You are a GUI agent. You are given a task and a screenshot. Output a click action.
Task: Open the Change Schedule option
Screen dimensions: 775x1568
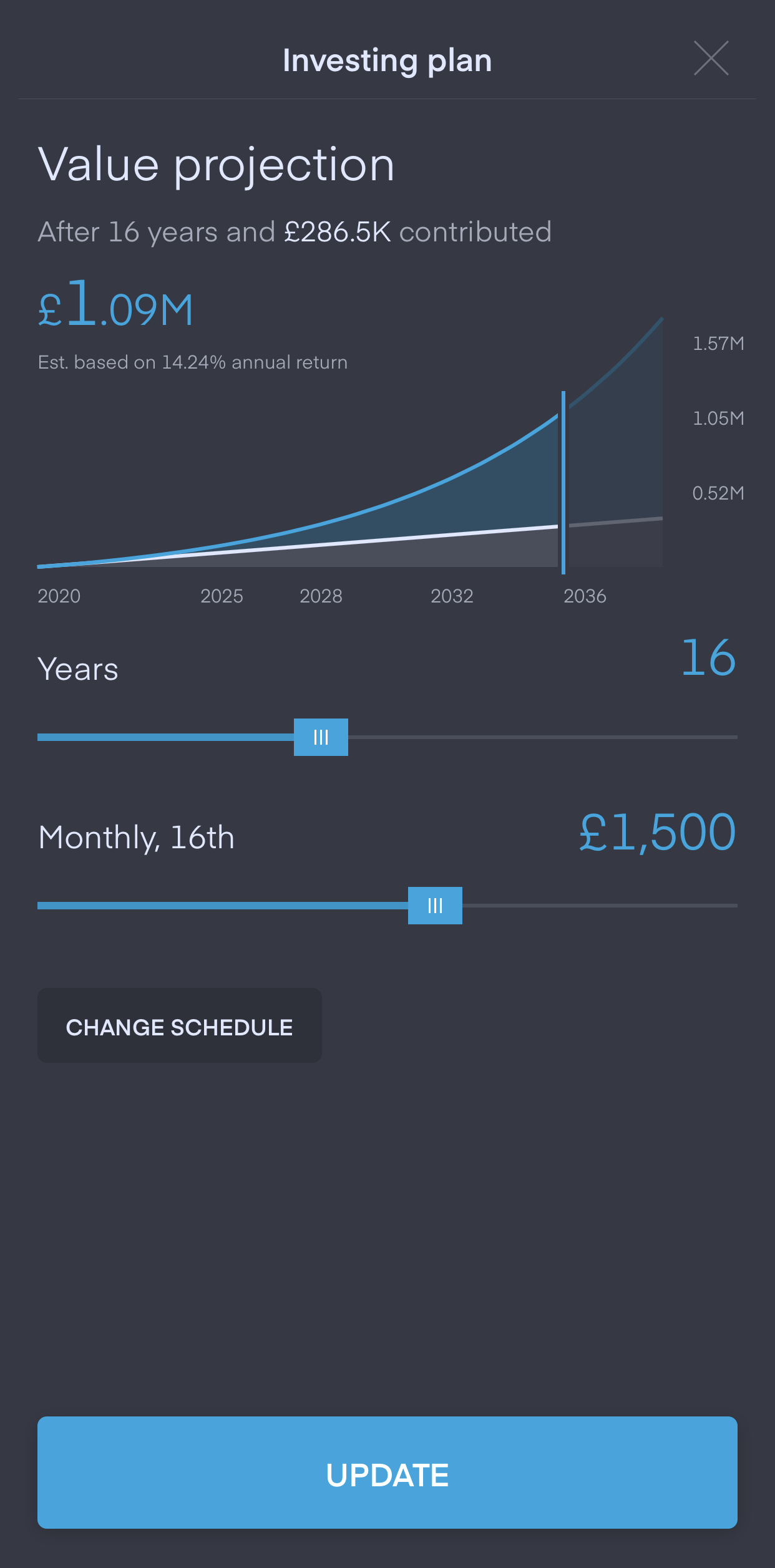[180, 1026]
